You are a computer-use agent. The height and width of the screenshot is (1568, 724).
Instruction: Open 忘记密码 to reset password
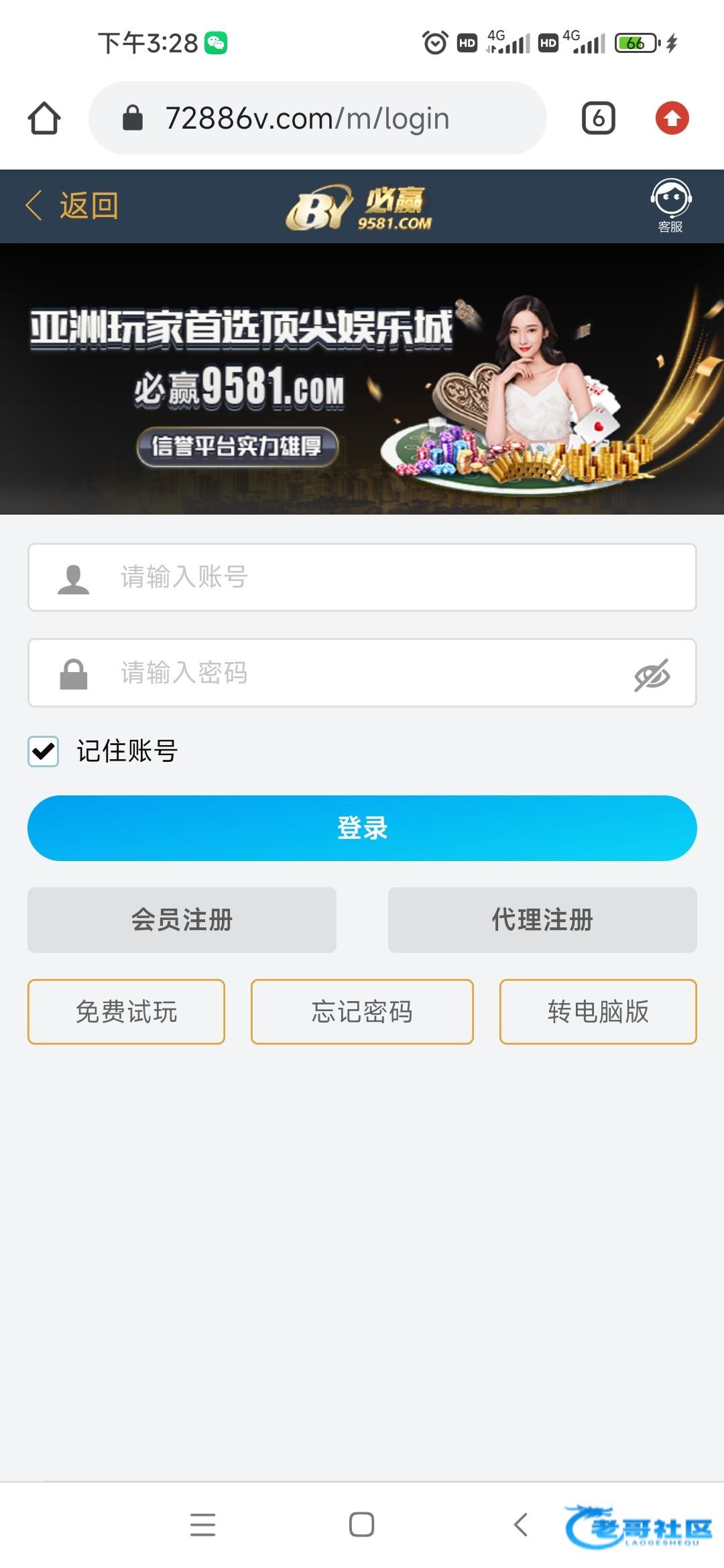[x=362, y=1012]
